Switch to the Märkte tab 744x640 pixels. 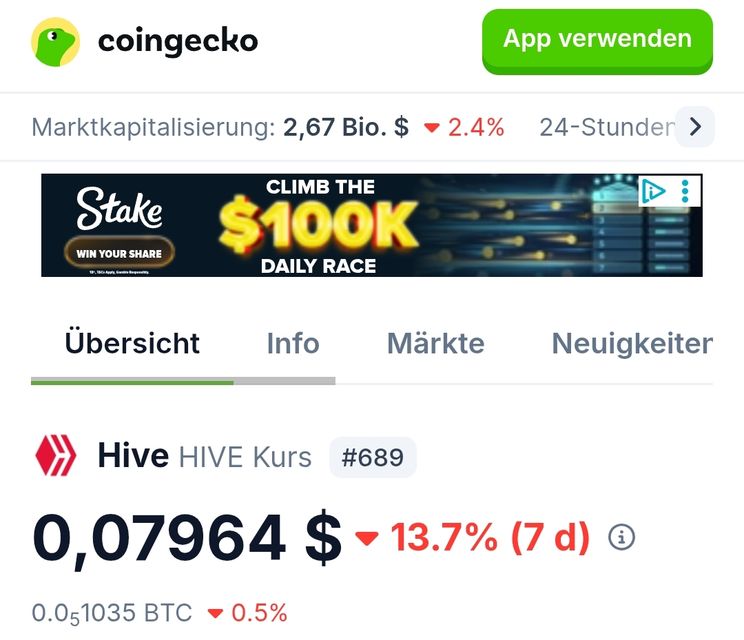[435, 344]
